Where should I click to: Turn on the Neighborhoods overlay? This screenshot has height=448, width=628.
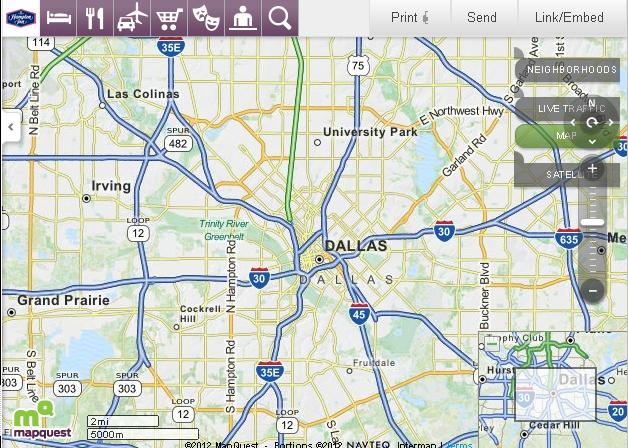tap(566, 70)
